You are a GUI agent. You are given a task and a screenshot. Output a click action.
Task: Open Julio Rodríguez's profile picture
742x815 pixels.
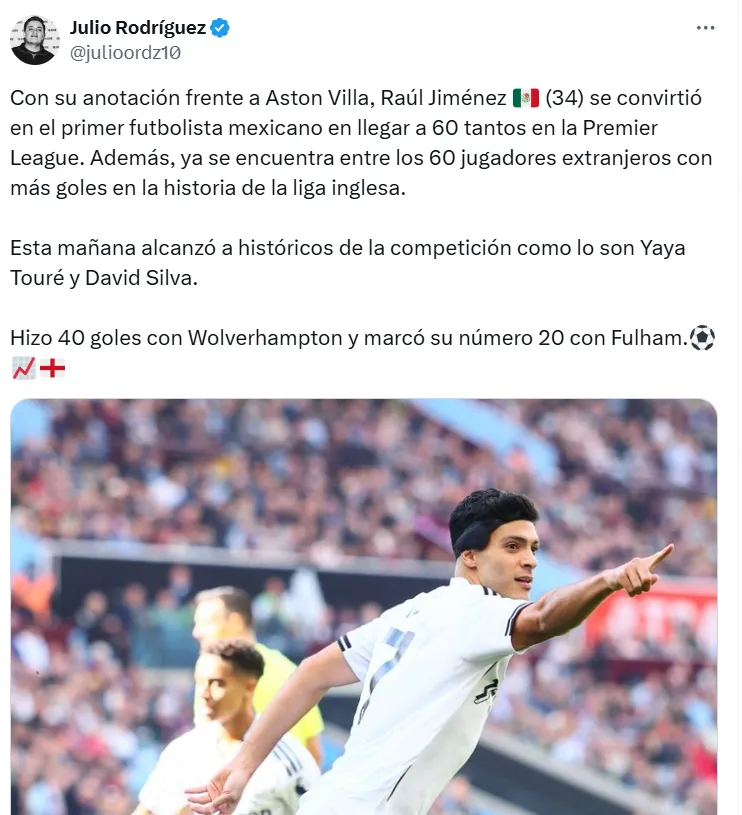tap(34, 40)
